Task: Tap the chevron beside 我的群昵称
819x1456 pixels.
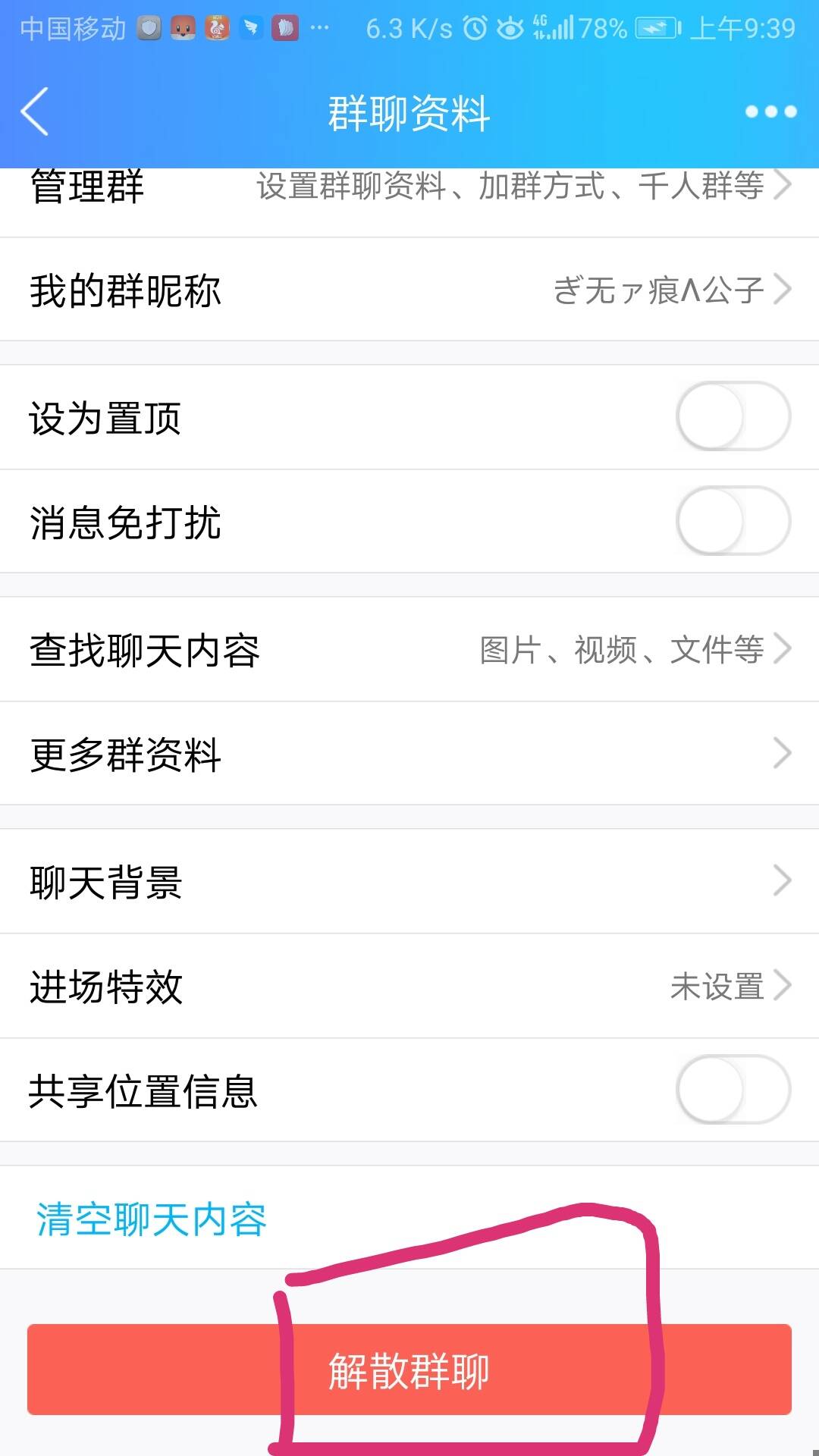Action: point(786,290)
